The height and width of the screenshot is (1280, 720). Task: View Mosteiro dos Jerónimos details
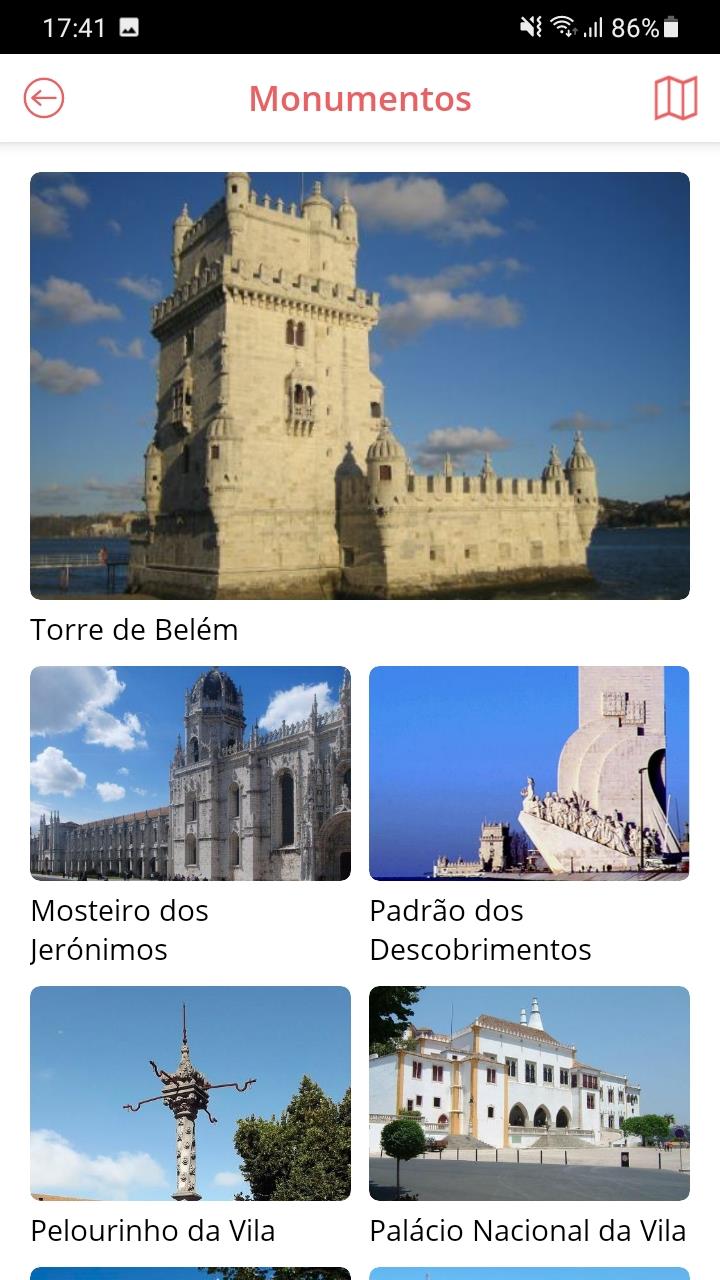[x=190, y=773]
